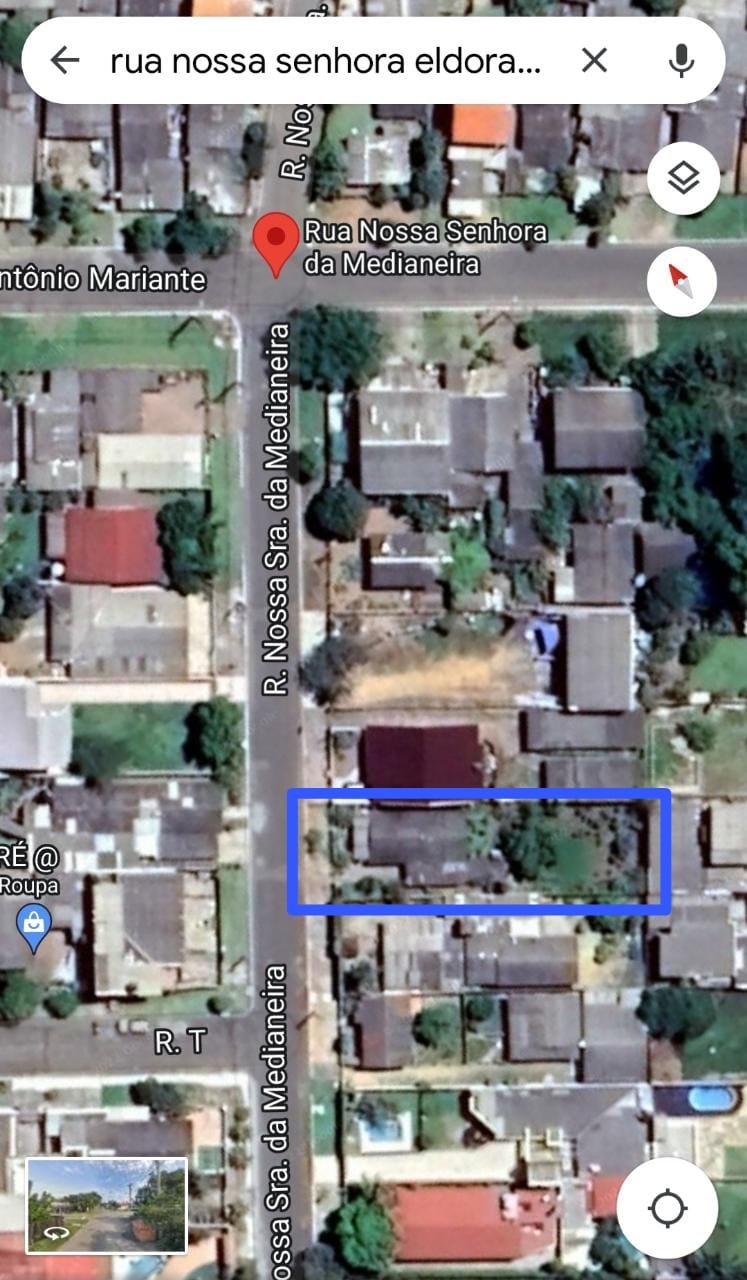Open the Street View preview thumbnail
The image size is (747, 1280).
click(106, 1205)
